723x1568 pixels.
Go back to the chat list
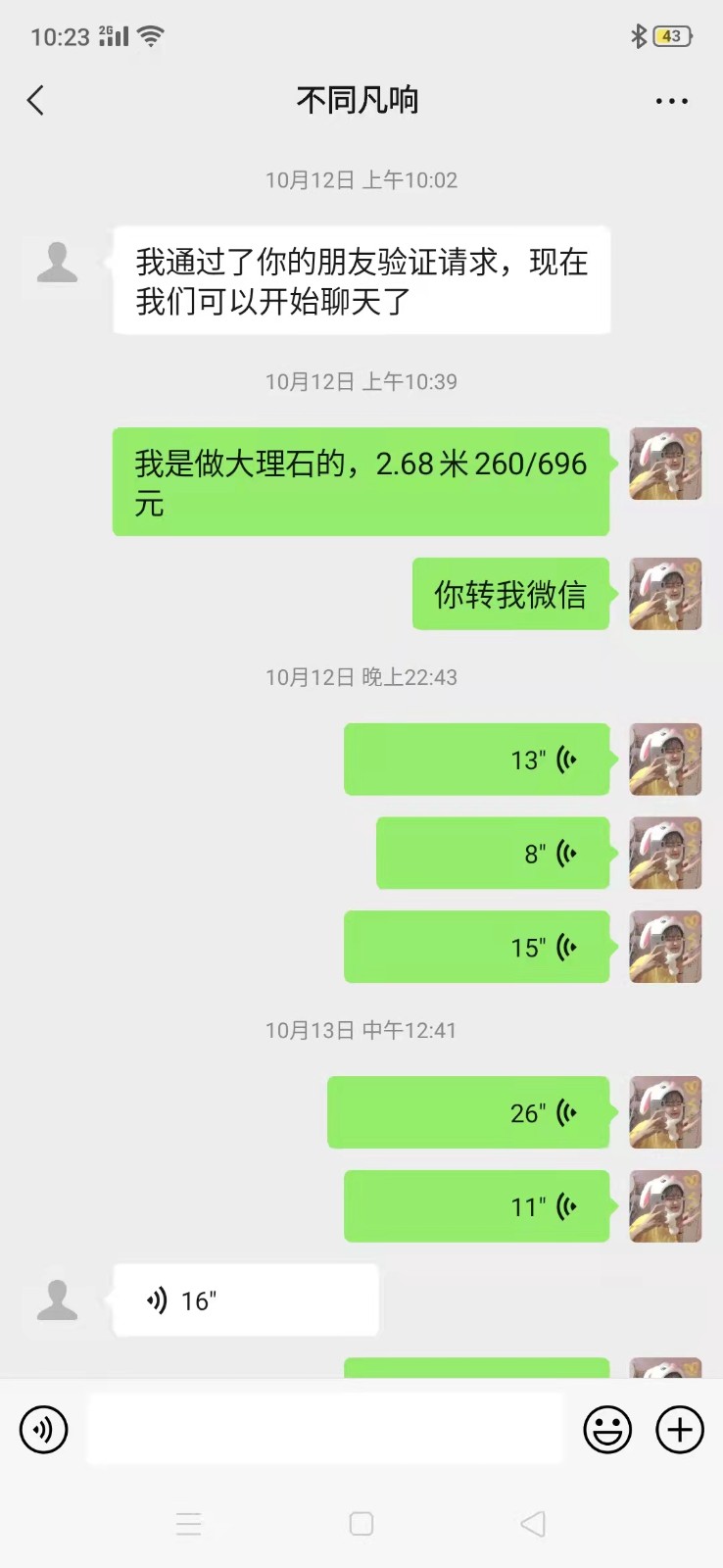point(36,100)
